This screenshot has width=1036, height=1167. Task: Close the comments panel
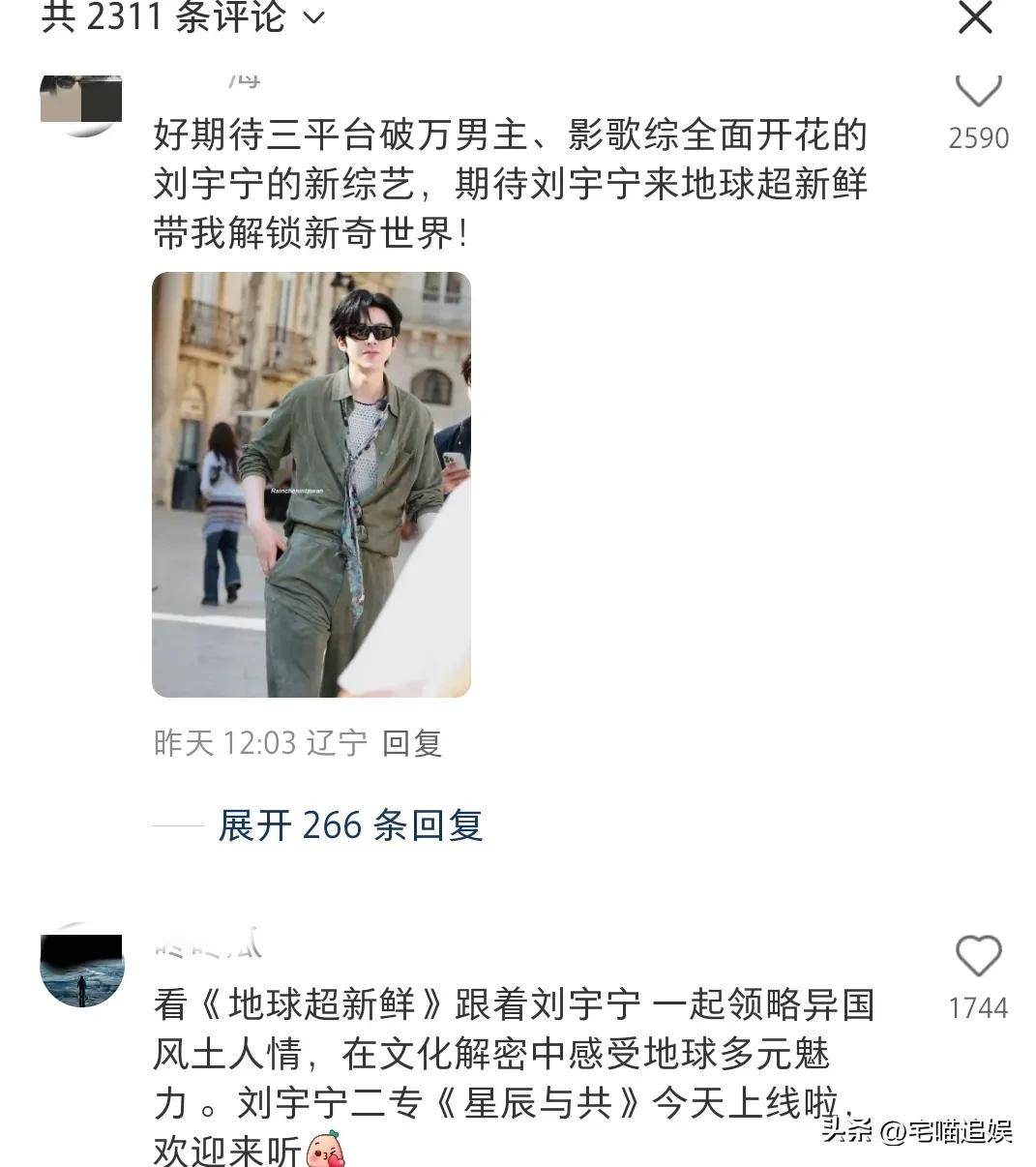tap(974, 17)
